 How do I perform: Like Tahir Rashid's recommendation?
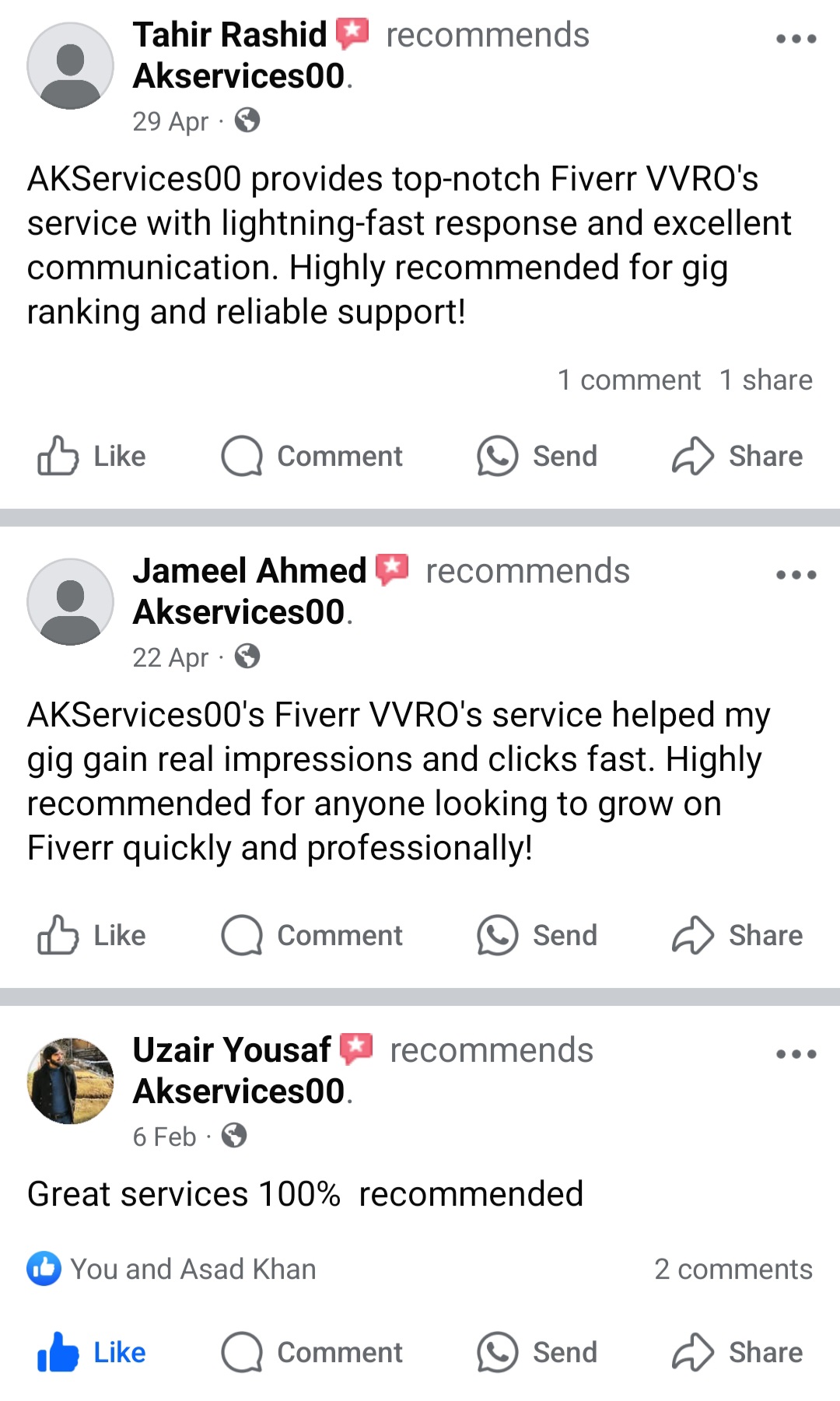[92, 456]
